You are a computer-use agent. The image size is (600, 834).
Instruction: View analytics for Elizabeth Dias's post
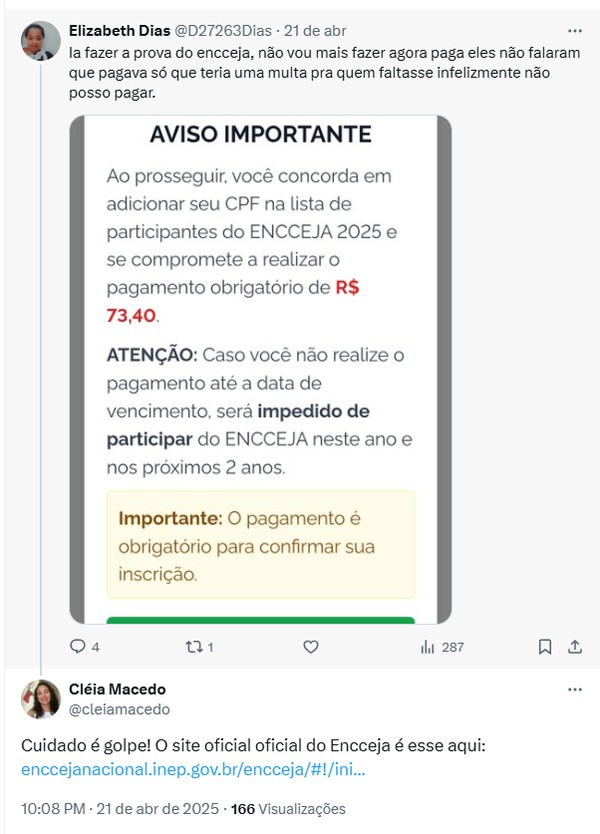pyautogui.click(x=429, y=647)
